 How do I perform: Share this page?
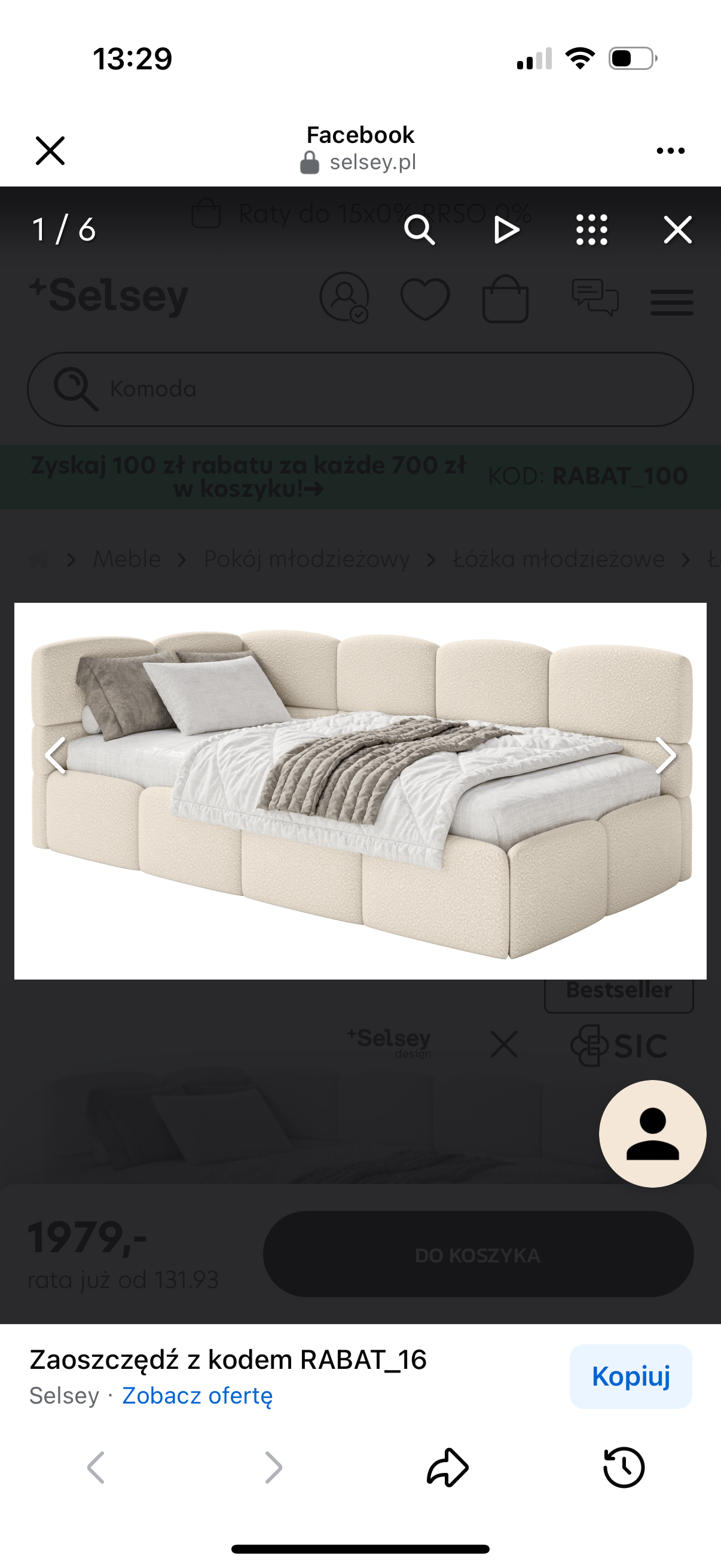pos(447,1468)
